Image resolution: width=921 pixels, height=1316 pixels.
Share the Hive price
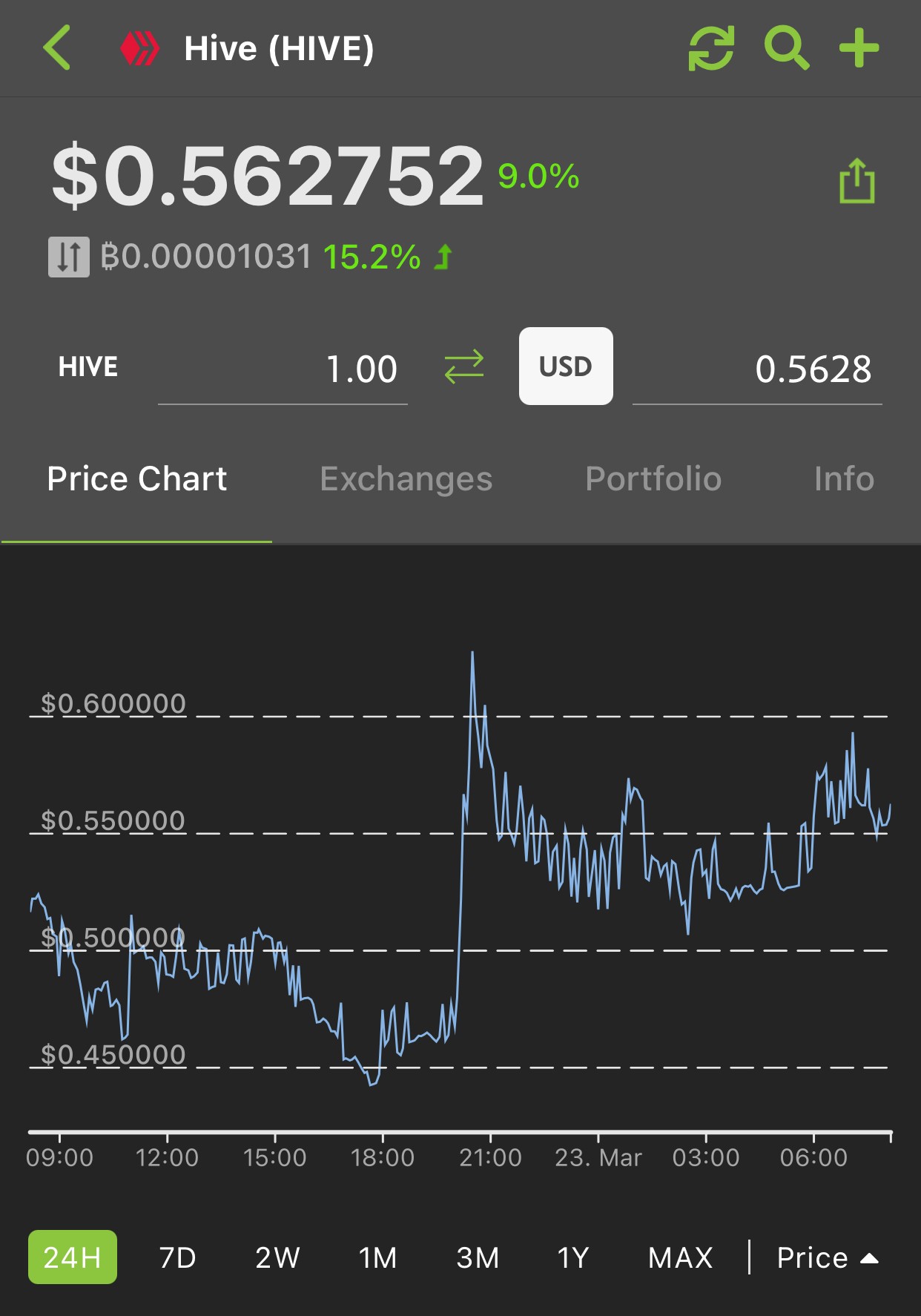click(856, 180)
